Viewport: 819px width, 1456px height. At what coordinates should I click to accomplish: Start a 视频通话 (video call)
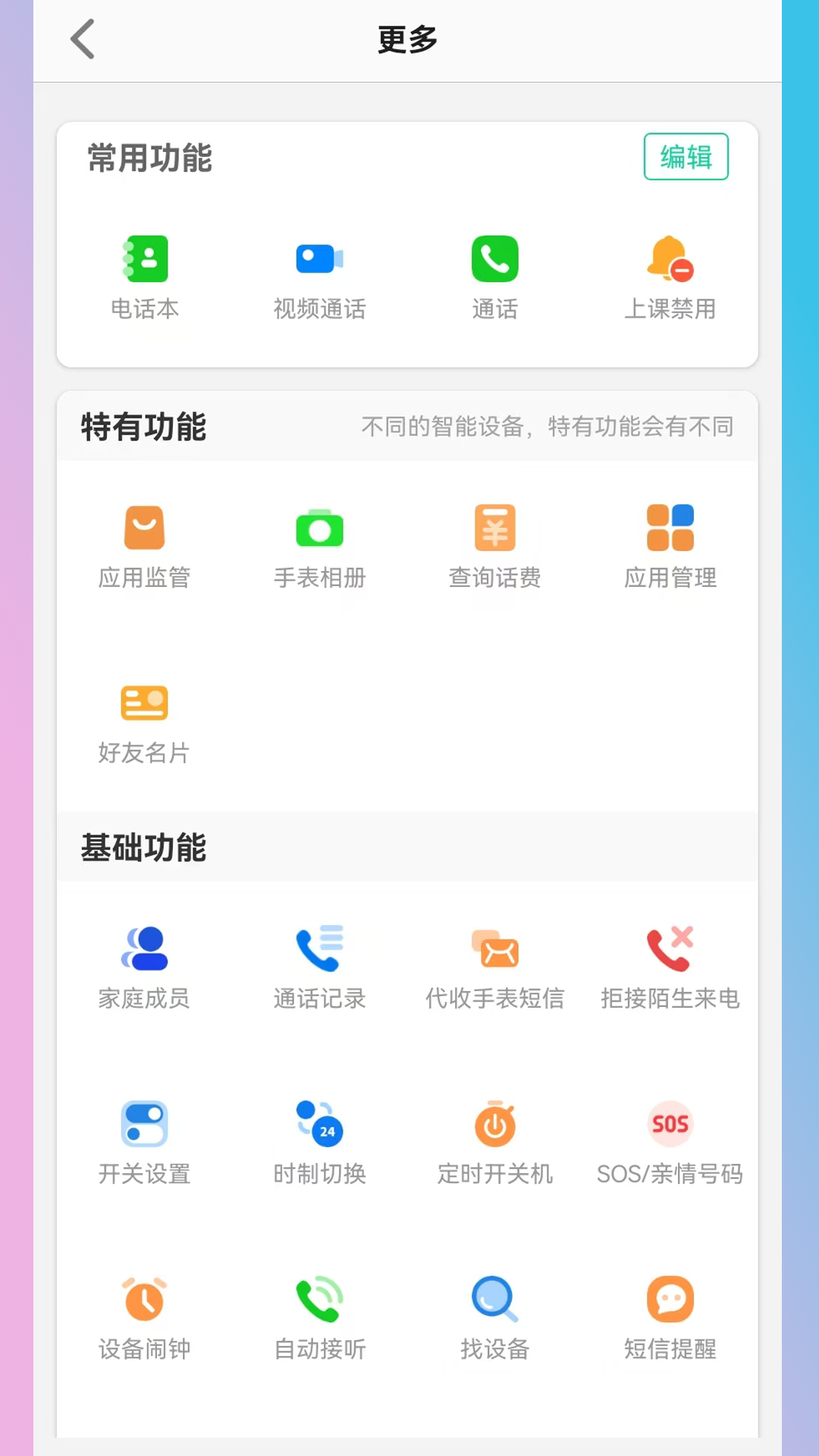pyautogui.click(x=319, y=277)
